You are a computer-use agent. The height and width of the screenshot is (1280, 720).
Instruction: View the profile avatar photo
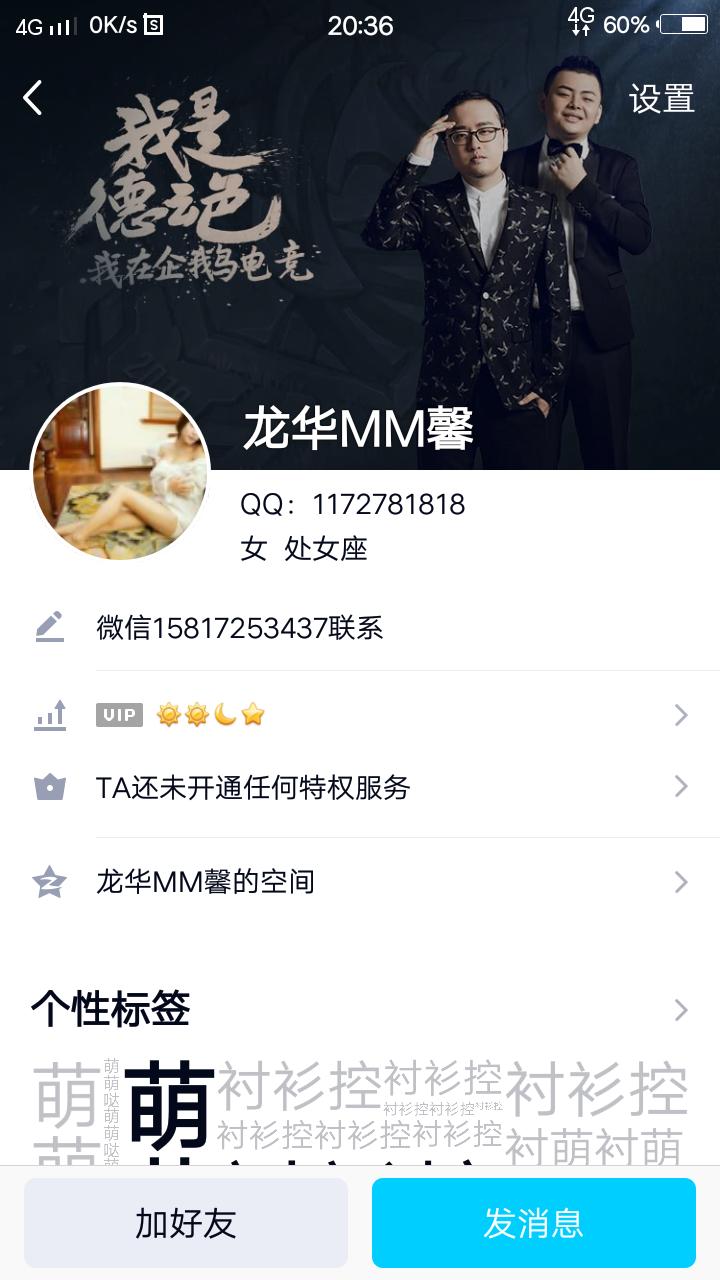(x=120, y=472)
